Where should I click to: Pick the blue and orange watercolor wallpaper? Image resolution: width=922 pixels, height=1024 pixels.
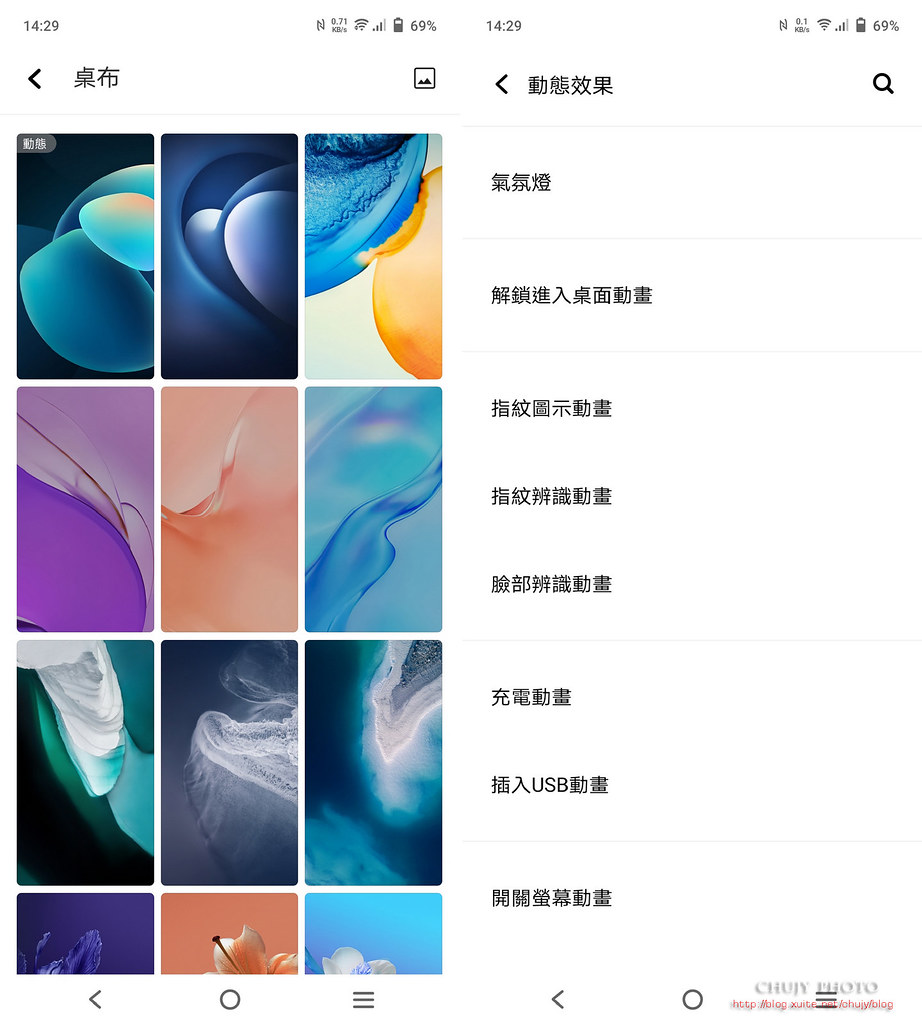click(373, 257)
